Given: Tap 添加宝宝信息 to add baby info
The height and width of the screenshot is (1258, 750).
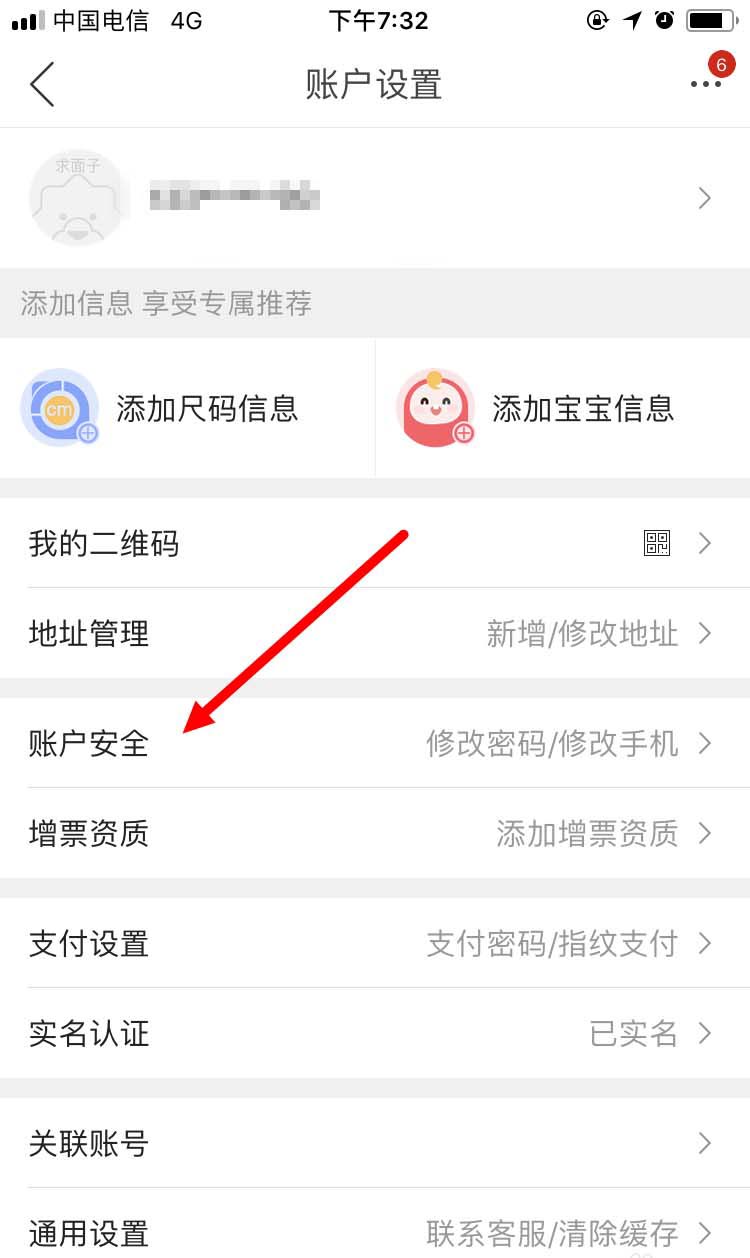Looking at the screenshot, I should point(562,408).
